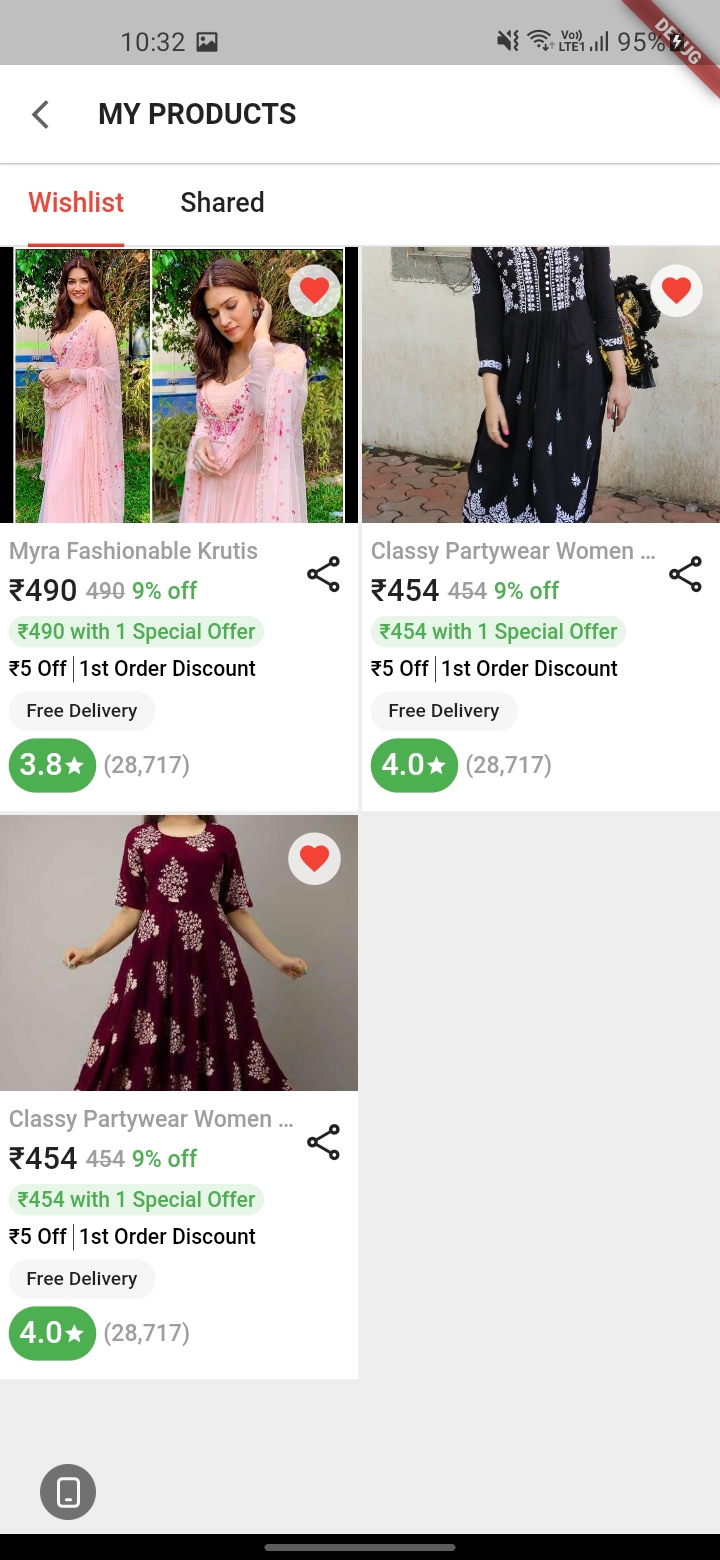Tap the back arrow to leave My Products
The image size is (720, 1560).
click(39, 114)
